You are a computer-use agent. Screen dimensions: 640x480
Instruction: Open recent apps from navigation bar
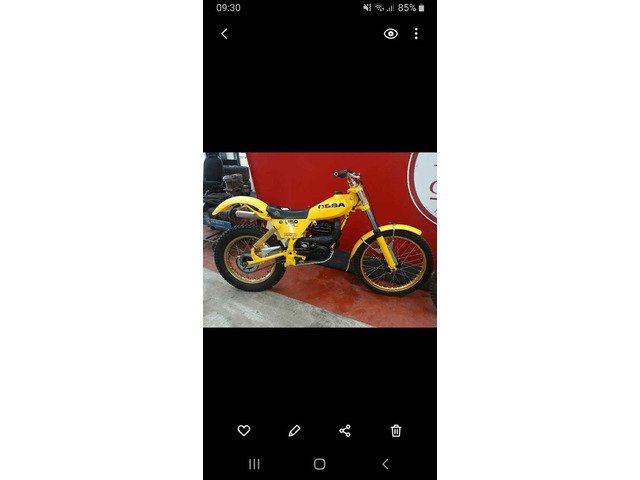coord(254,464)
